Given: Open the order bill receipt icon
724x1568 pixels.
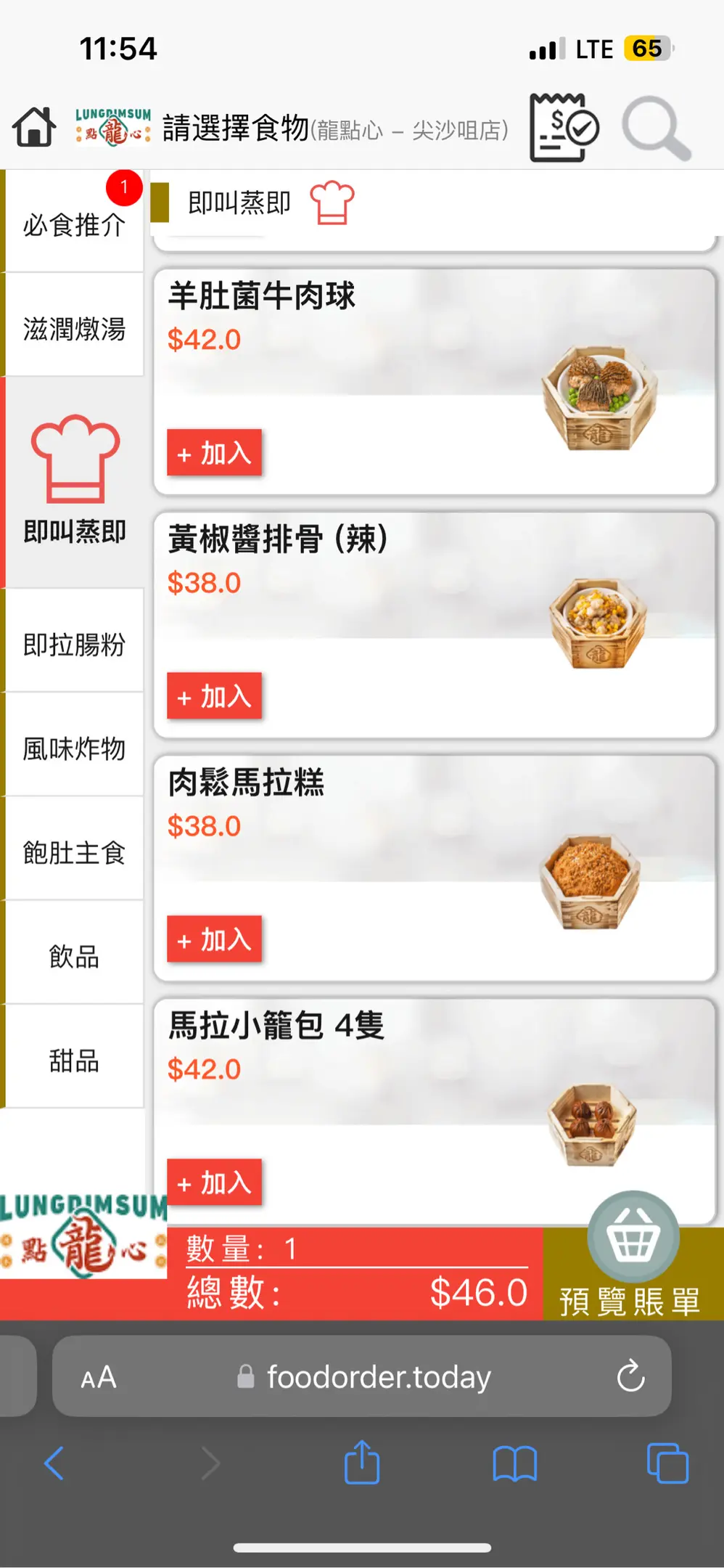Looking at the screenshot, I should 563,128.
